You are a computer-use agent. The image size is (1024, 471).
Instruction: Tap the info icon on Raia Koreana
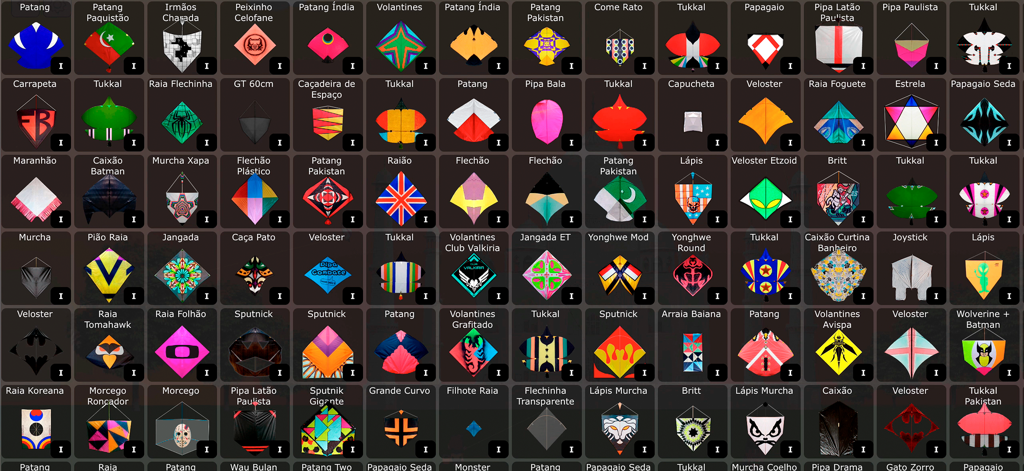(60, 449)
